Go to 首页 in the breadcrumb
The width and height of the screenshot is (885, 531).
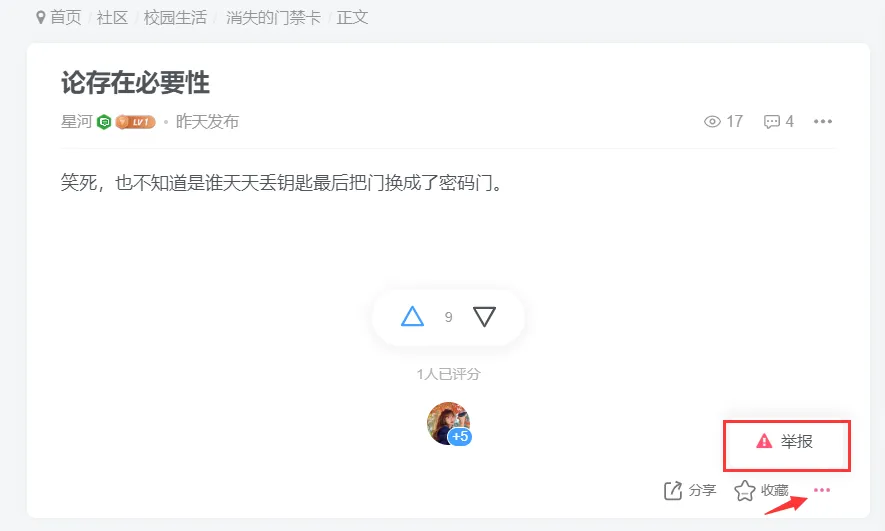(x=65, y=17)
